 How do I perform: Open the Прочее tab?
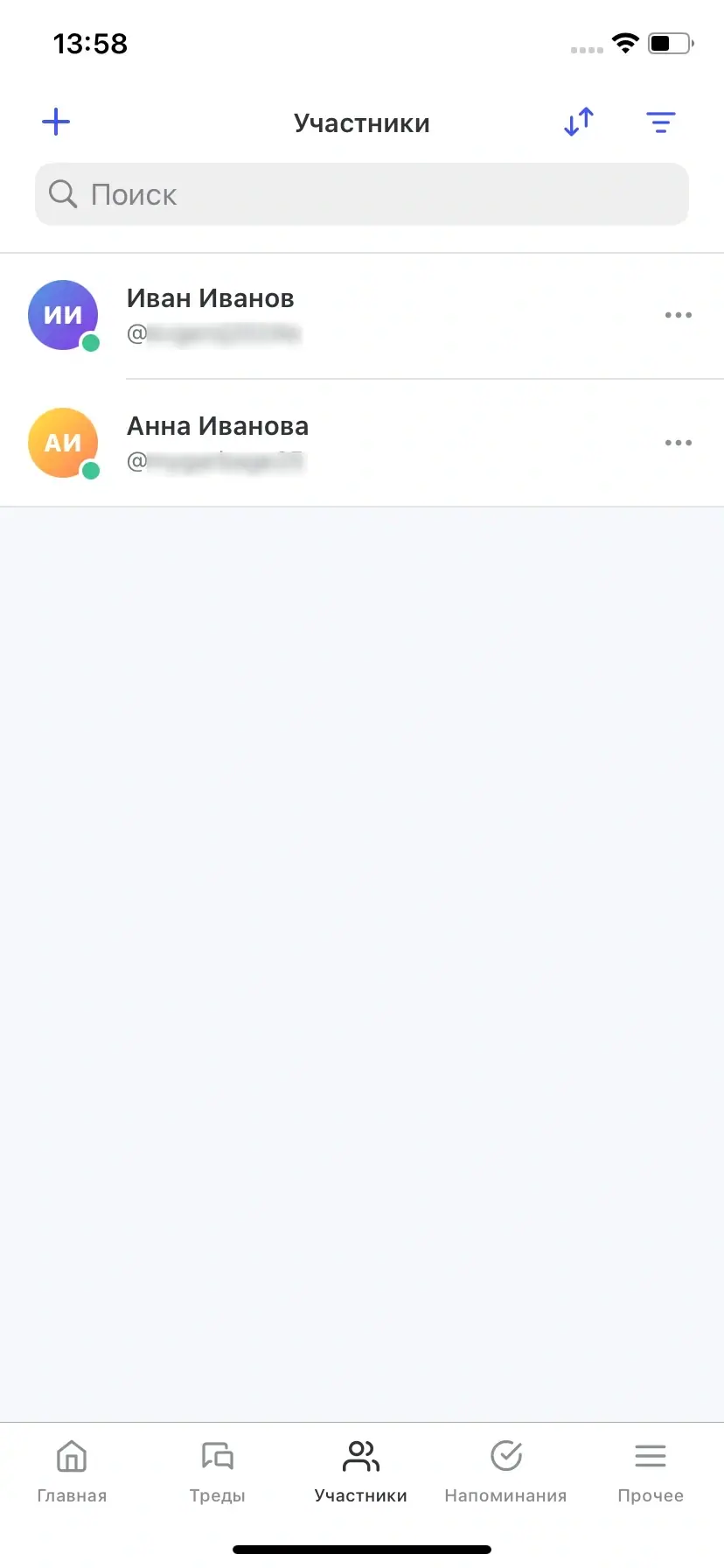[x=651, y=1472]
